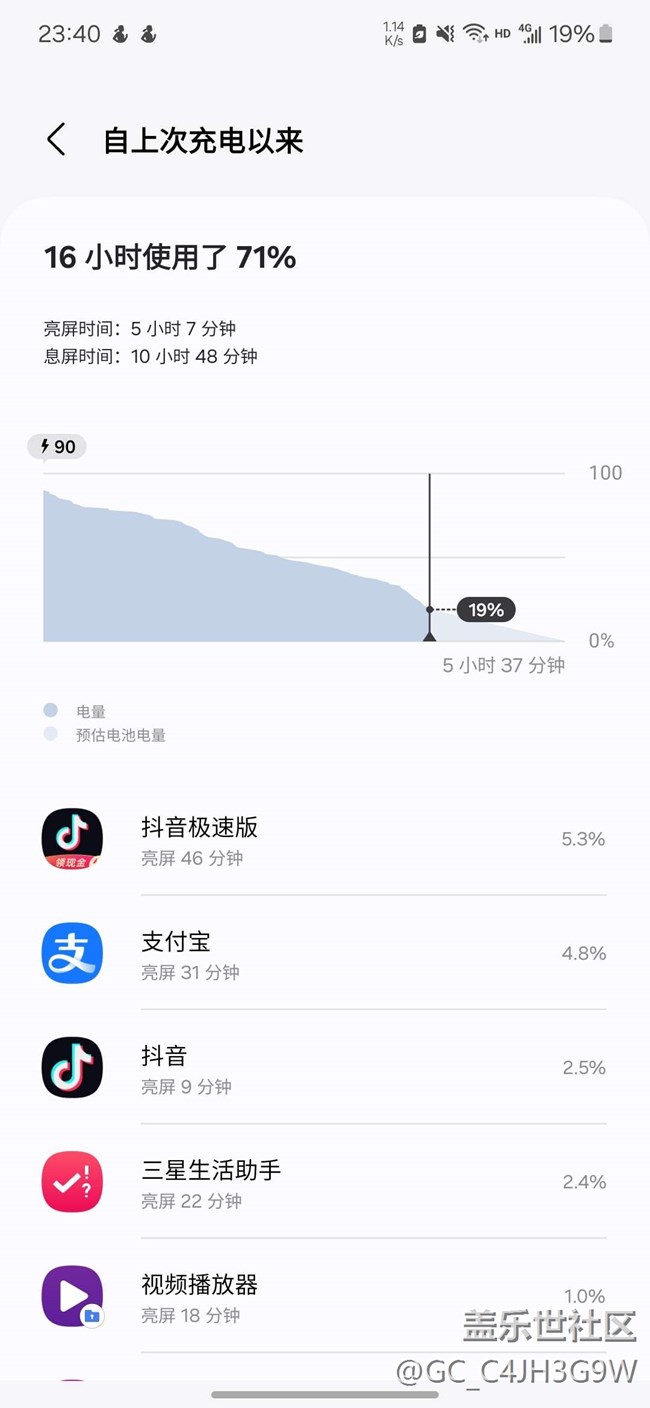Open 抖音极速版 battery usage details
The width and height of the screenshot is (650, 1408).
point(324,839)
